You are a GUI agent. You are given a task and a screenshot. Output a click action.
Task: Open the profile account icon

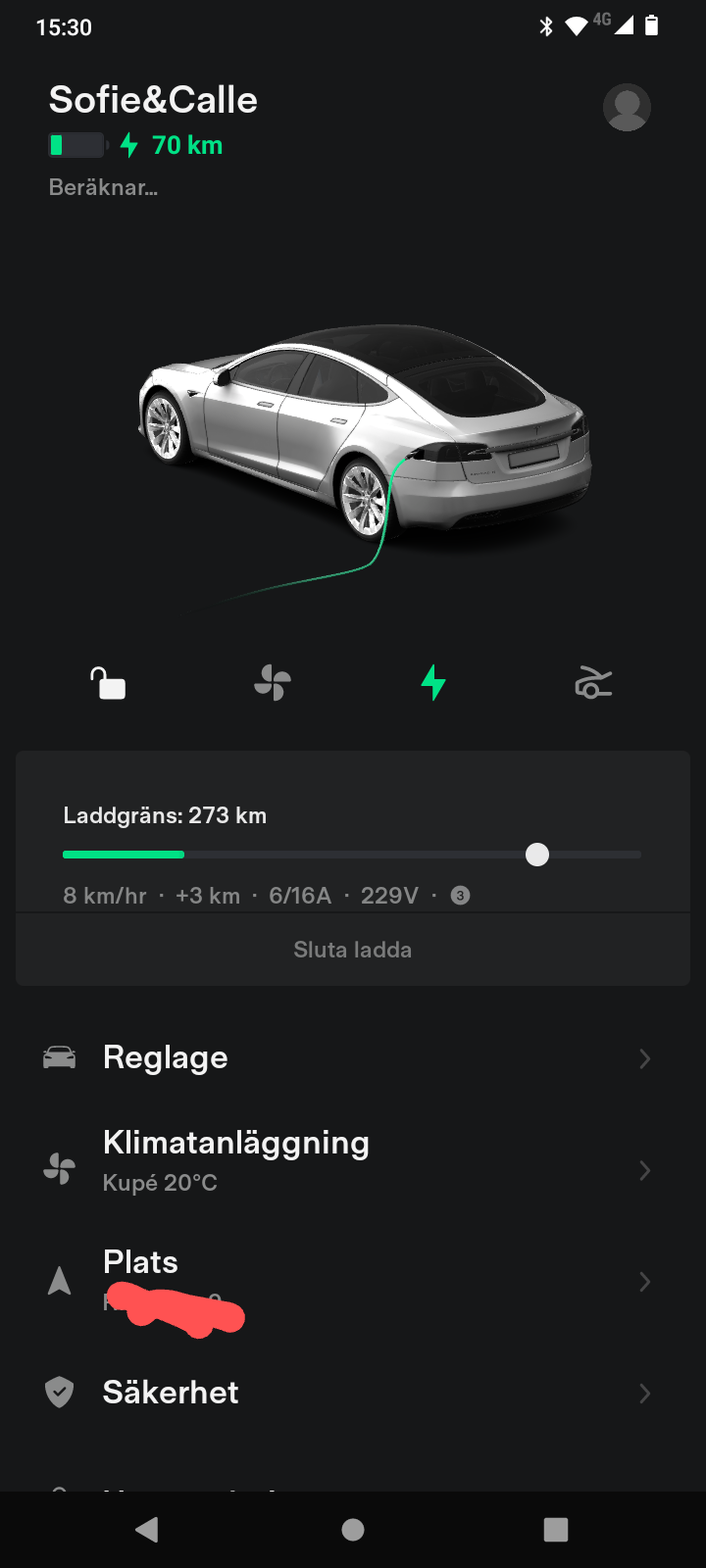tap(627, 107)
